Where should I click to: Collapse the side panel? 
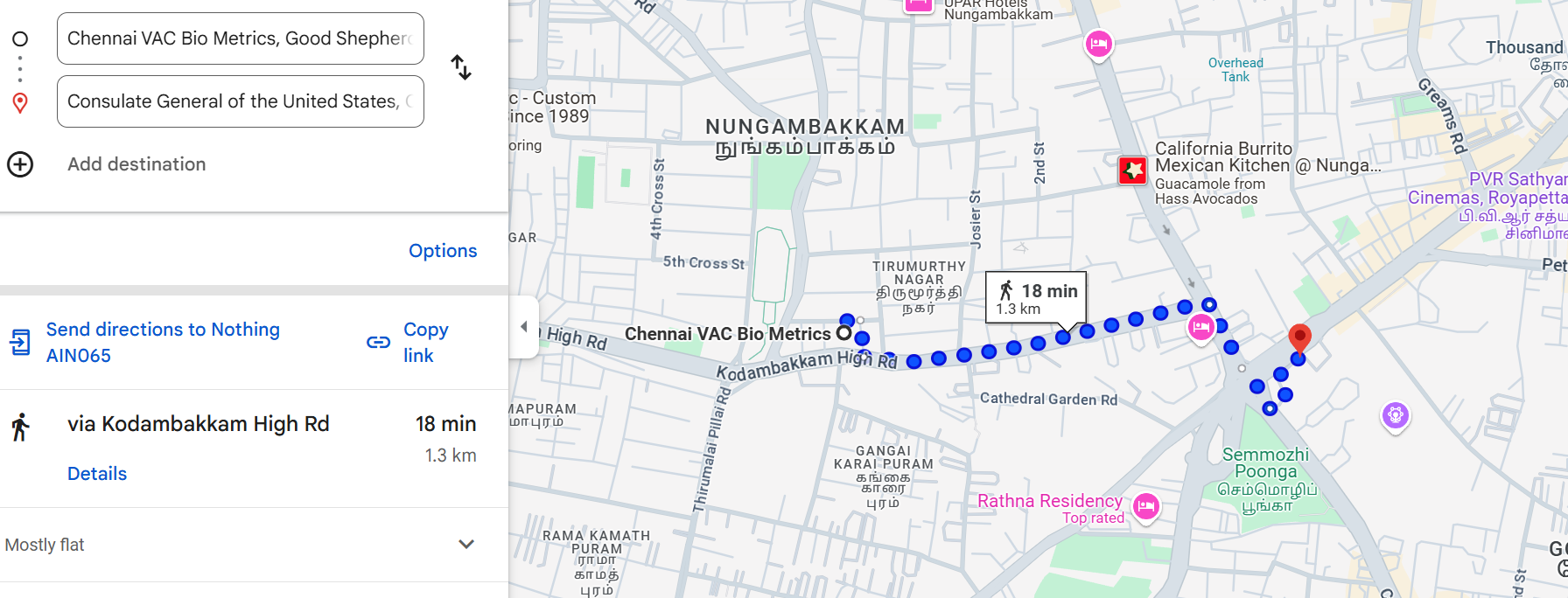tap(523, 327)
